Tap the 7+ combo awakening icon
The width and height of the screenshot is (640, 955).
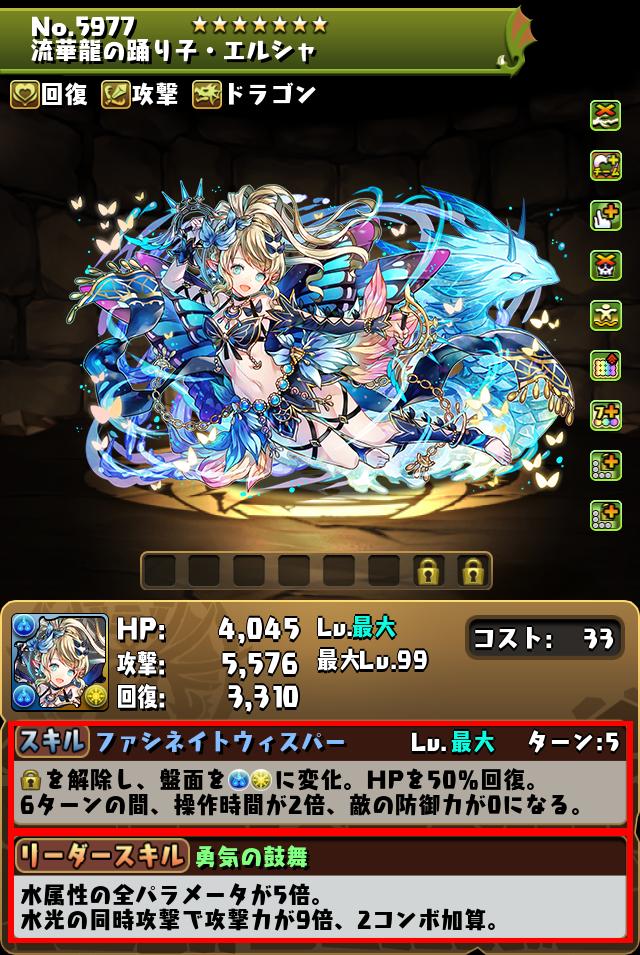pos(605,413)
